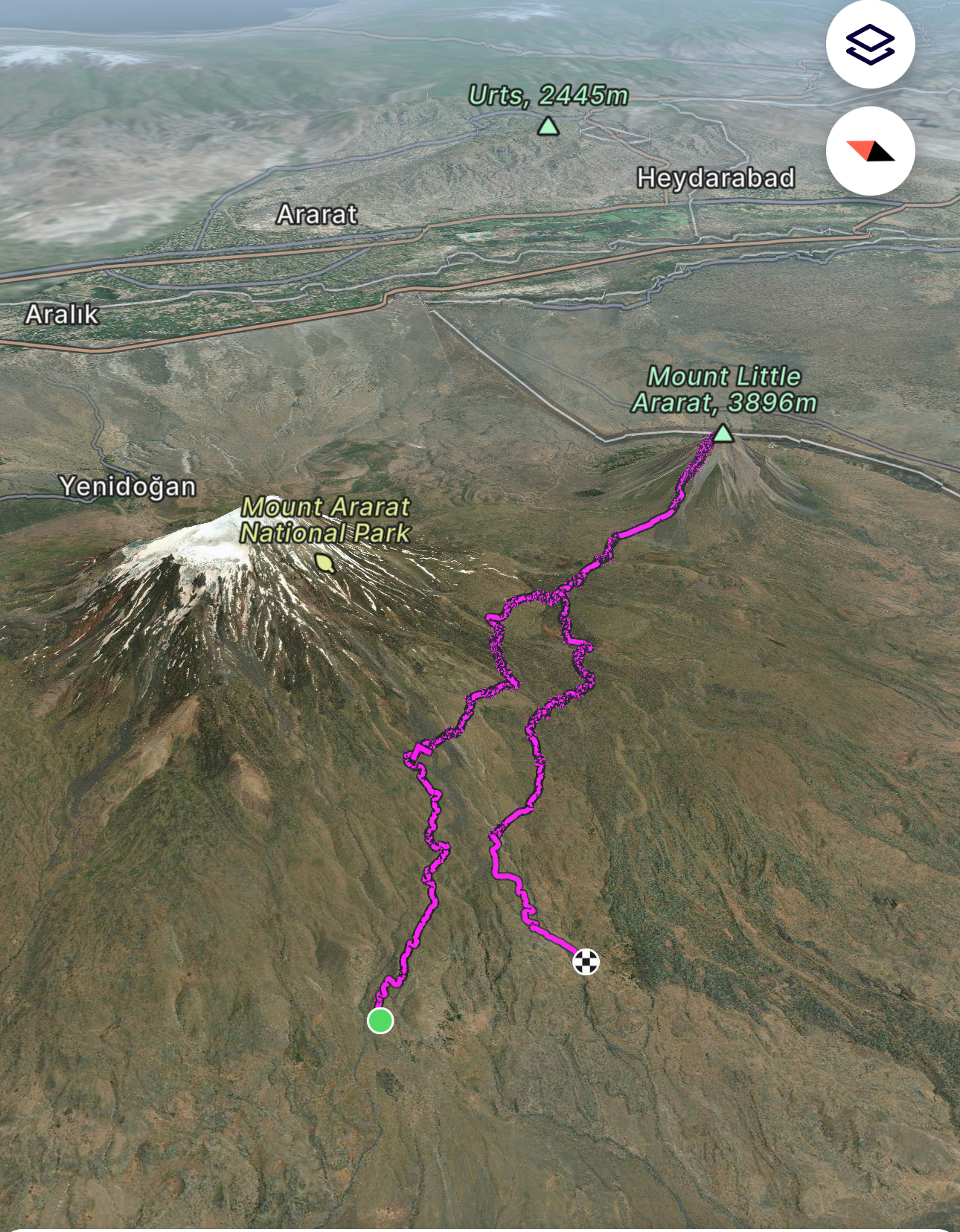Tap the compass to reset map orientation

[x=870, y=151]
